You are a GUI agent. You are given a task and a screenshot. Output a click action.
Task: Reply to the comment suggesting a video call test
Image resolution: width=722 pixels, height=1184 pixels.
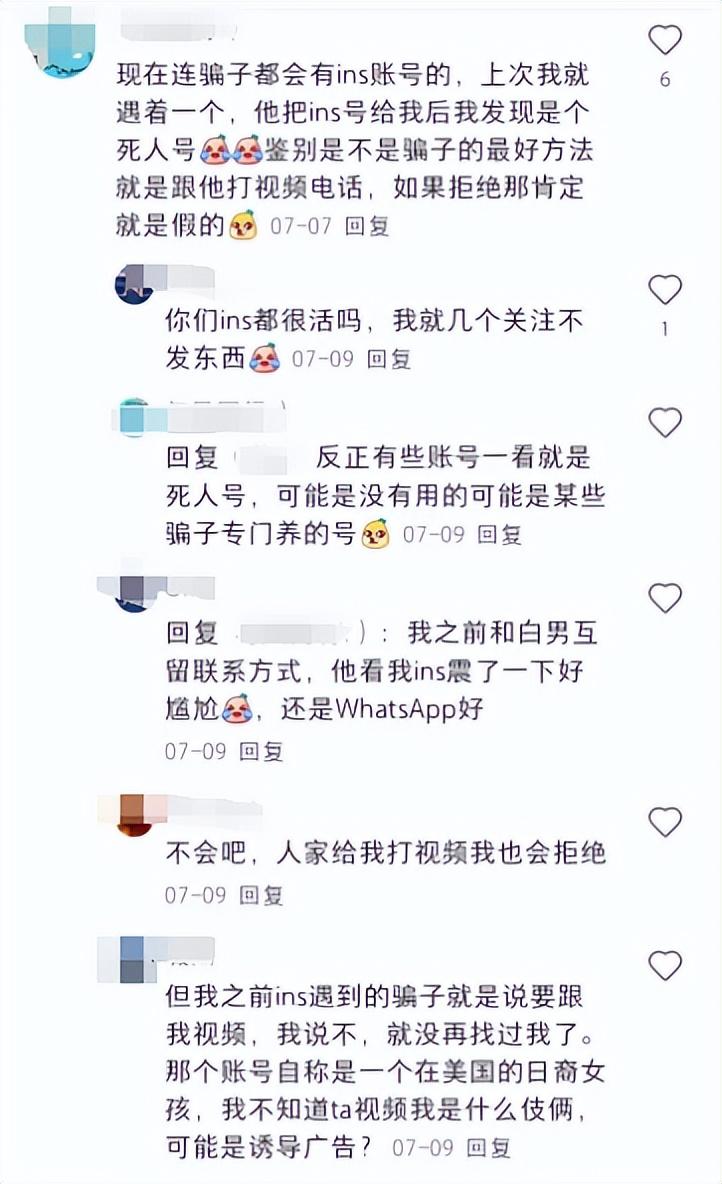(367, 226)
